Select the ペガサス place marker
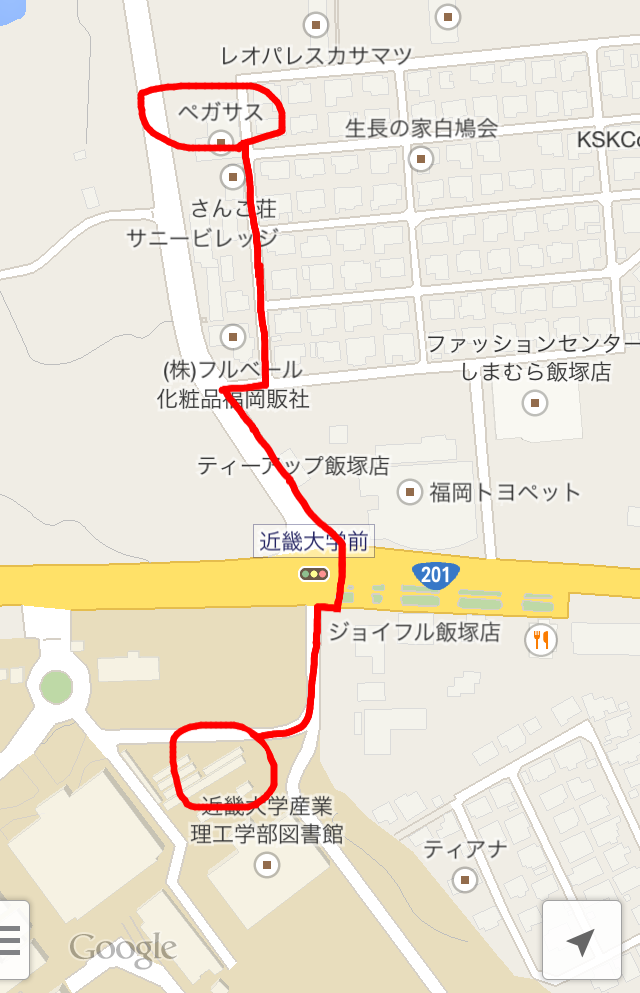 [221, 141]
